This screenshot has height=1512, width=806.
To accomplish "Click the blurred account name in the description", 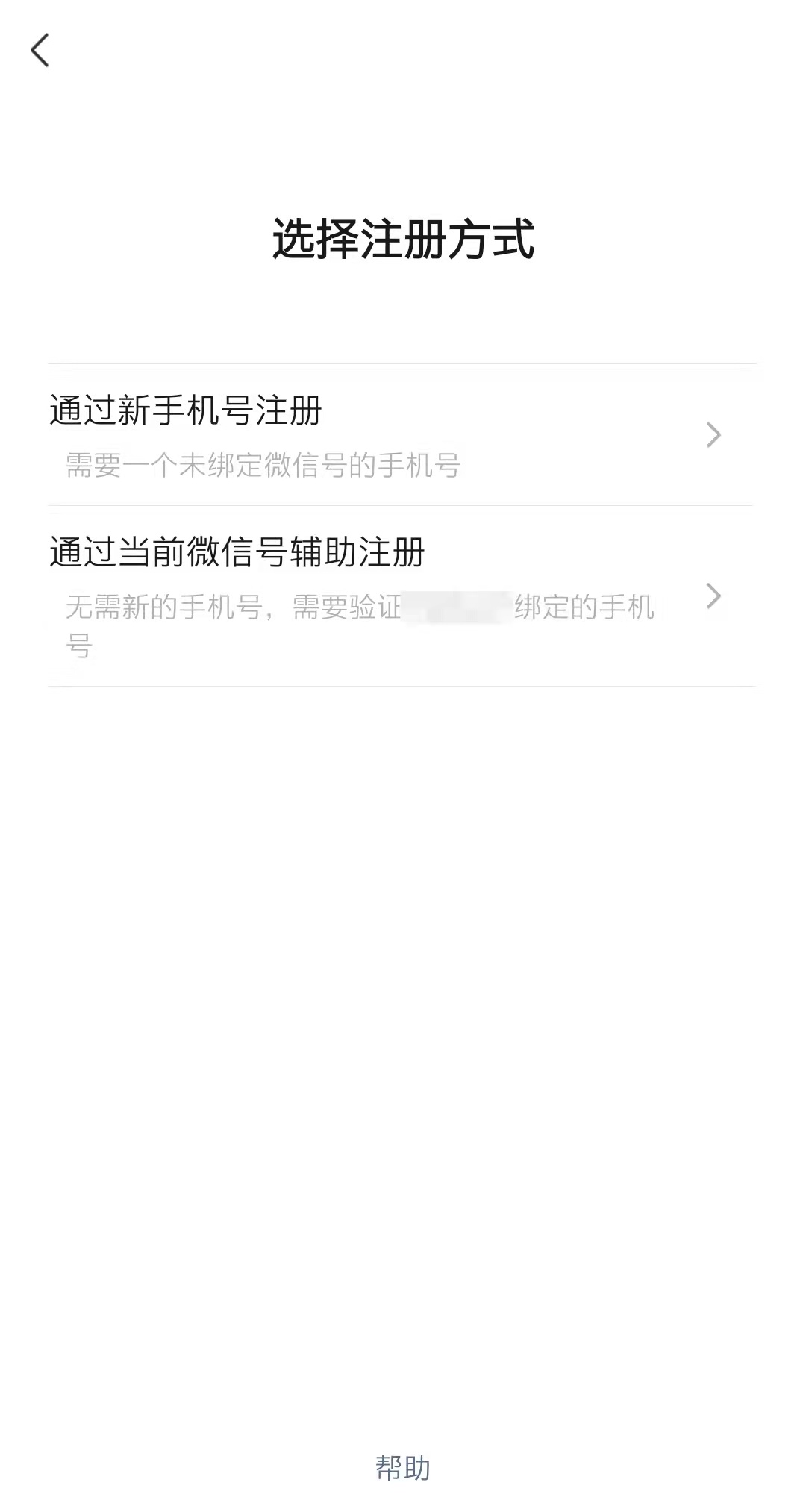I will tap(457, 607).
